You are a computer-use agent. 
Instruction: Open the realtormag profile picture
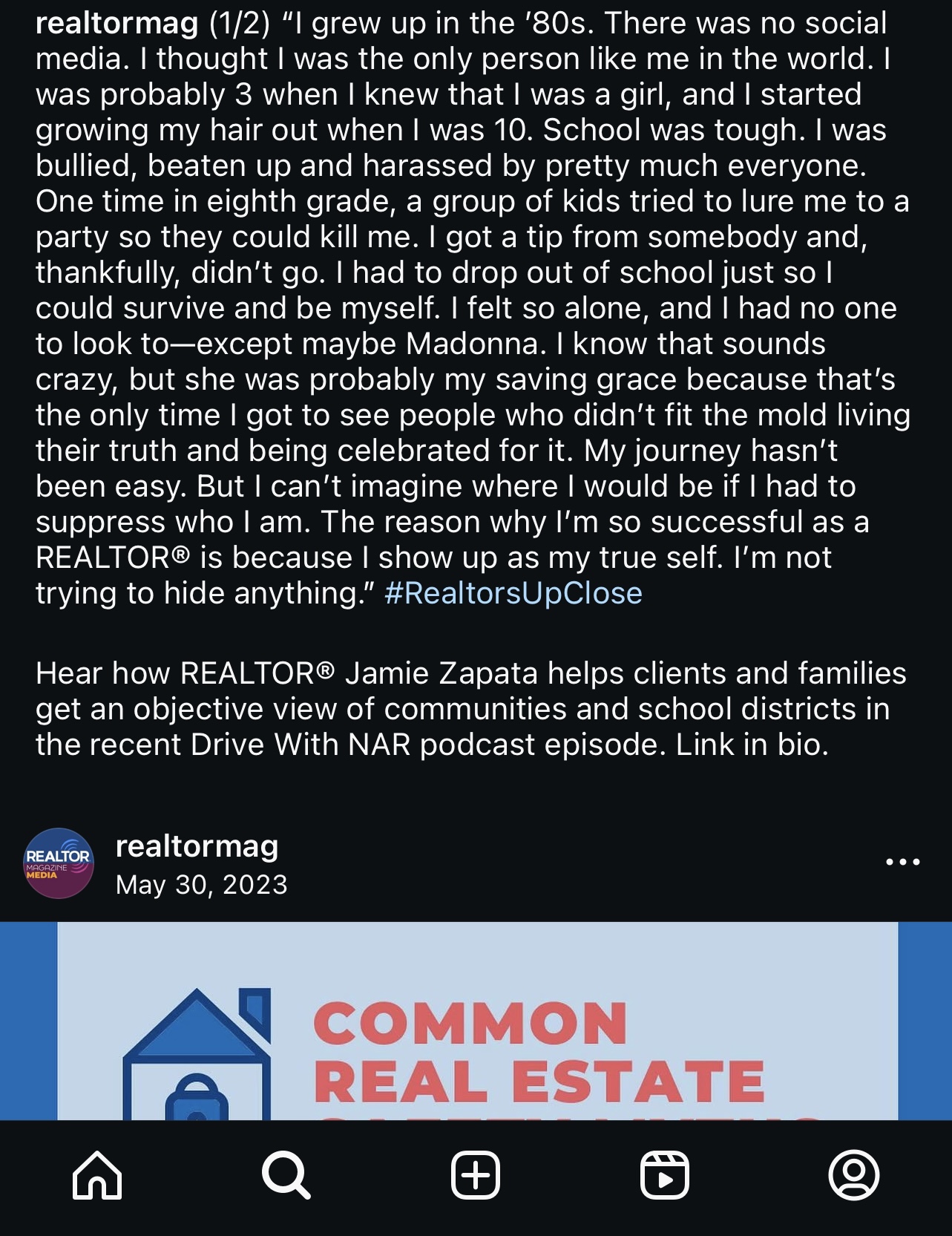(x=59, y=863)
